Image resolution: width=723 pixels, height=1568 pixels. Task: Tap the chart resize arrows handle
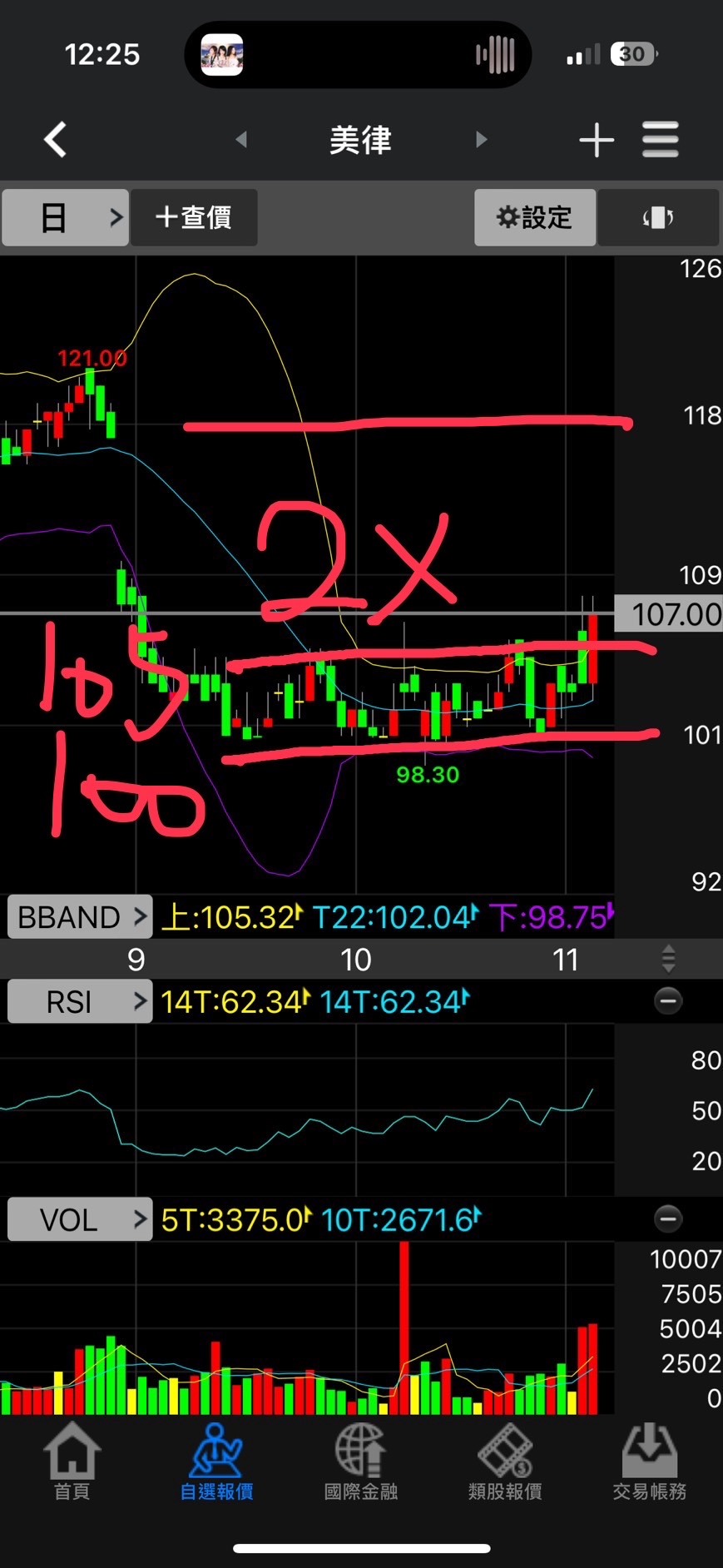(x=667, y=959)
